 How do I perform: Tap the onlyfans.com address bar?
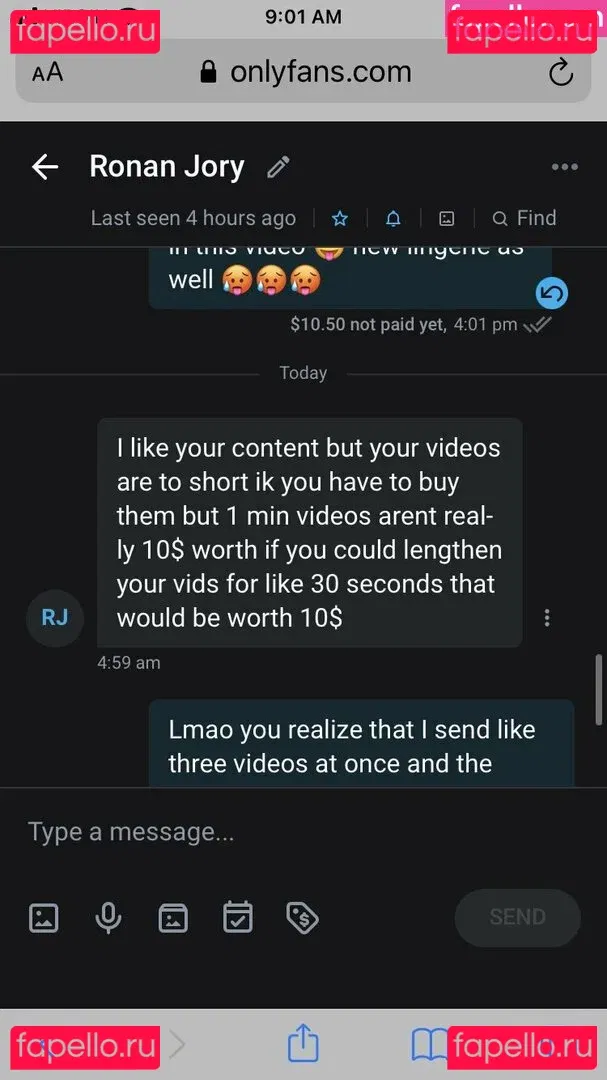305,72
